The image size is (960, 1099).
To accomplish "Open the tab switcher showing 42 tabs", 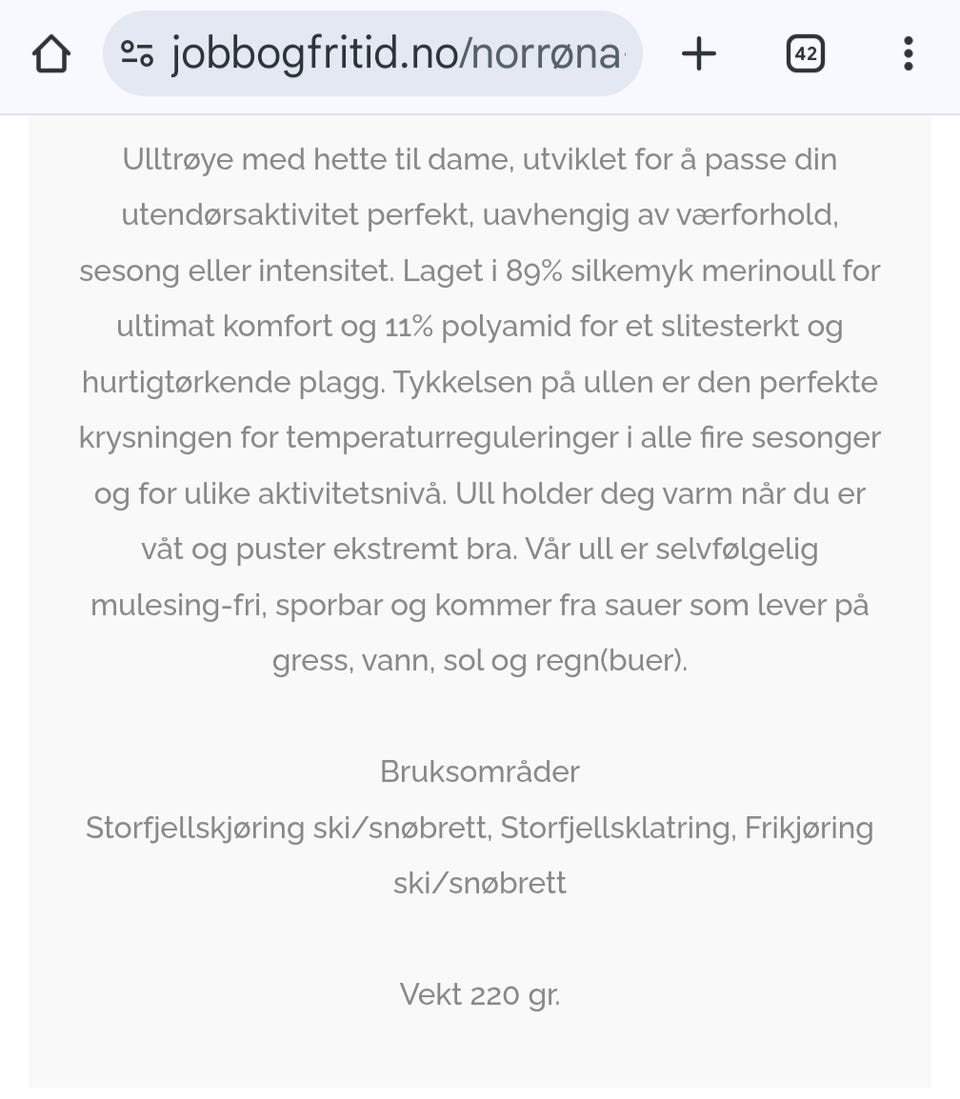I will point(805,52).
